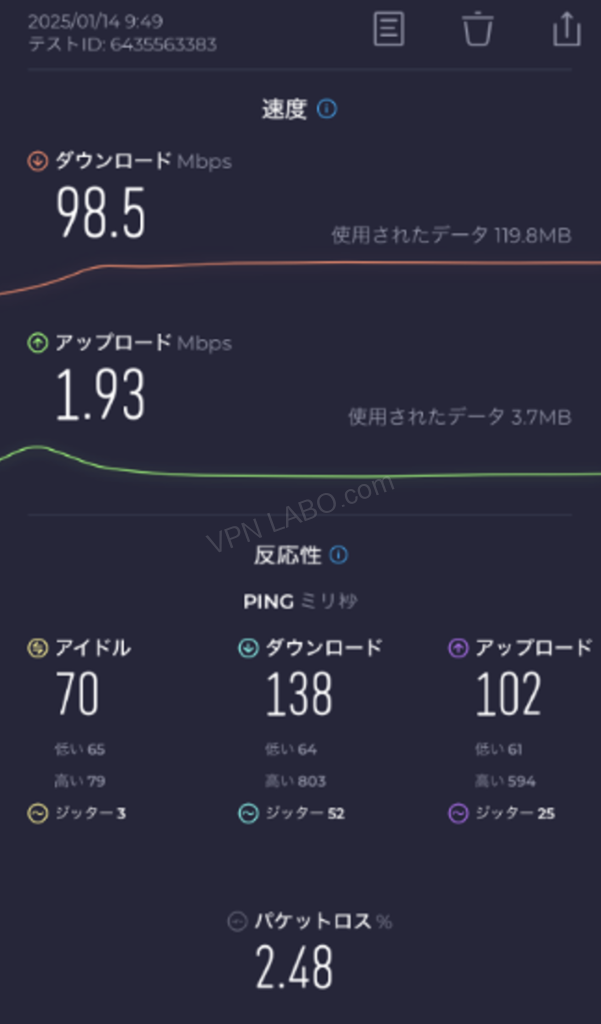Share this speed test result
This screenshot has width=601, height=1024.
(x=567, y=28)
